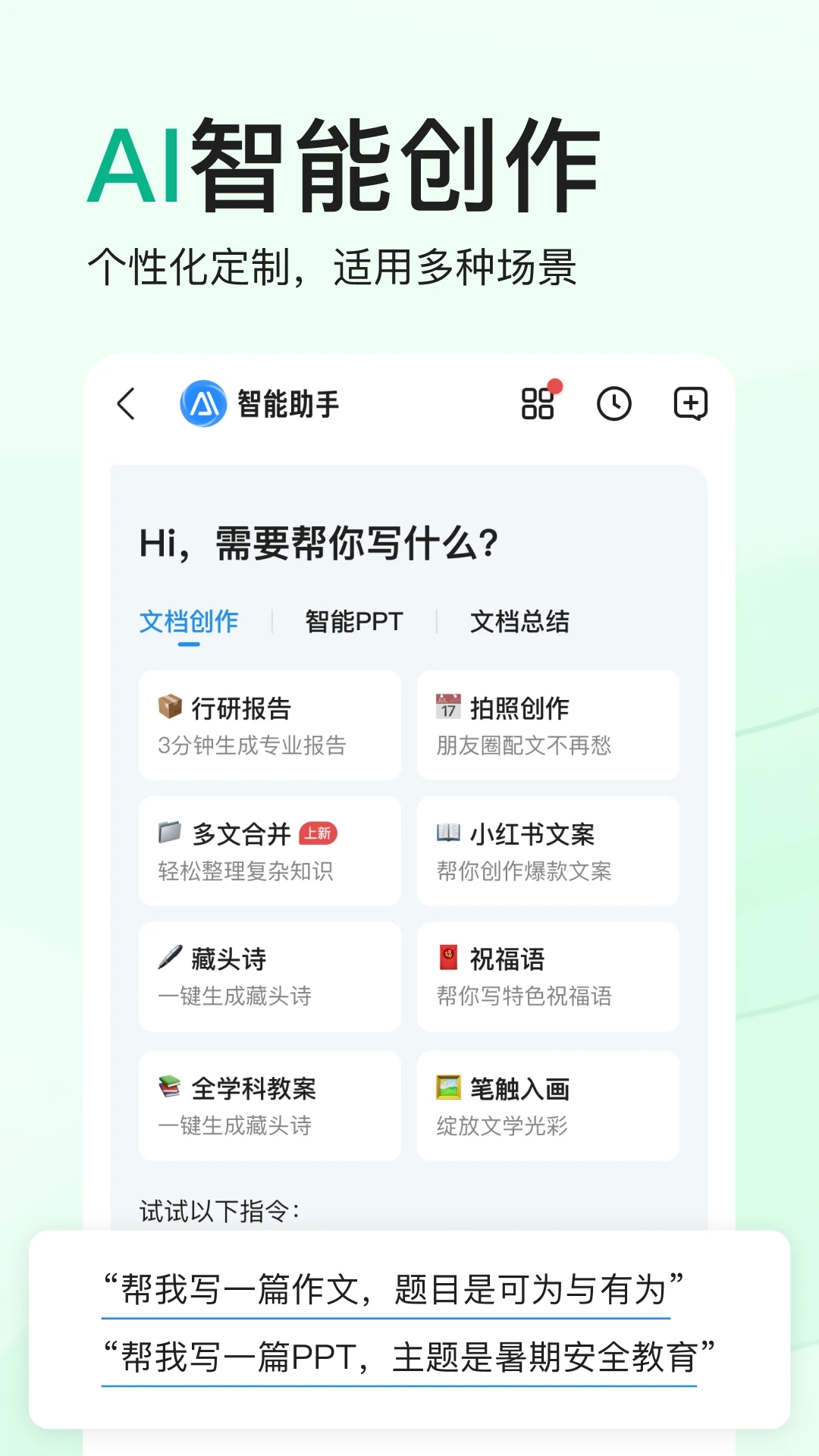Screen dimensions: 819x1456
Task: Tap the 智能助手 logo icon
Action: pyautogui.click(x=203, y=404)
